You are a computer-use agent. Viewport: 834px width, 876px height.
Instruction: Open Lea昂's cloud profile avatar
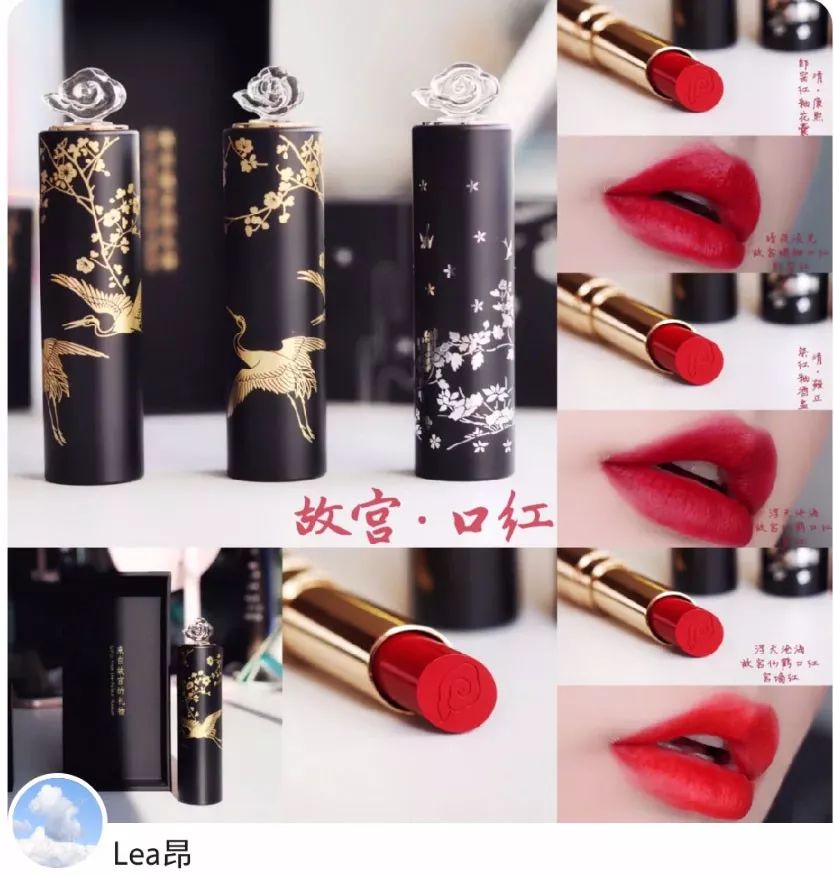point(57,822)
